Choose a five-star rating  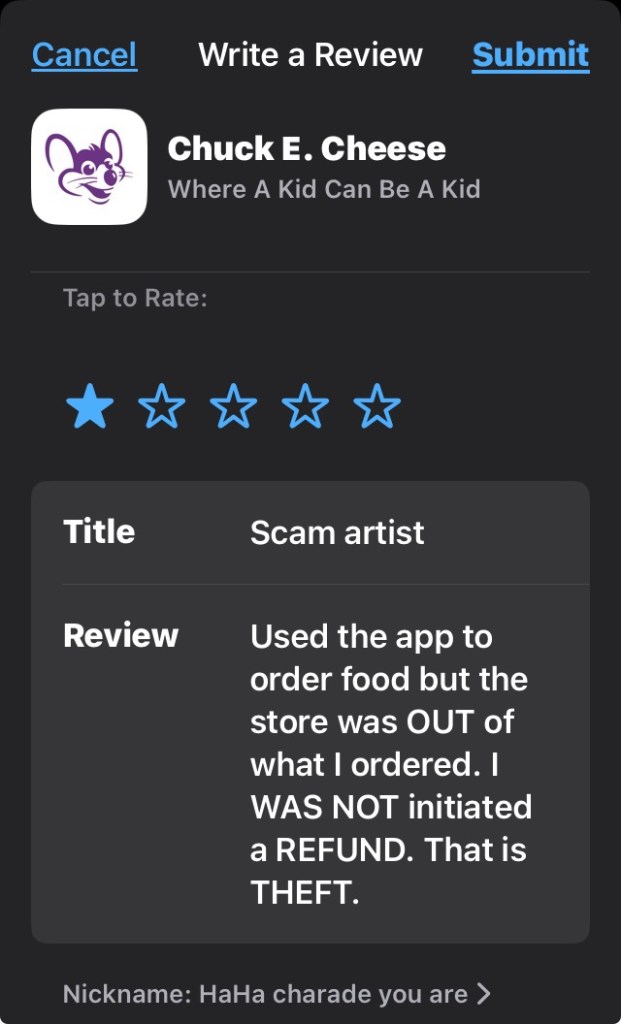(377, 407)
